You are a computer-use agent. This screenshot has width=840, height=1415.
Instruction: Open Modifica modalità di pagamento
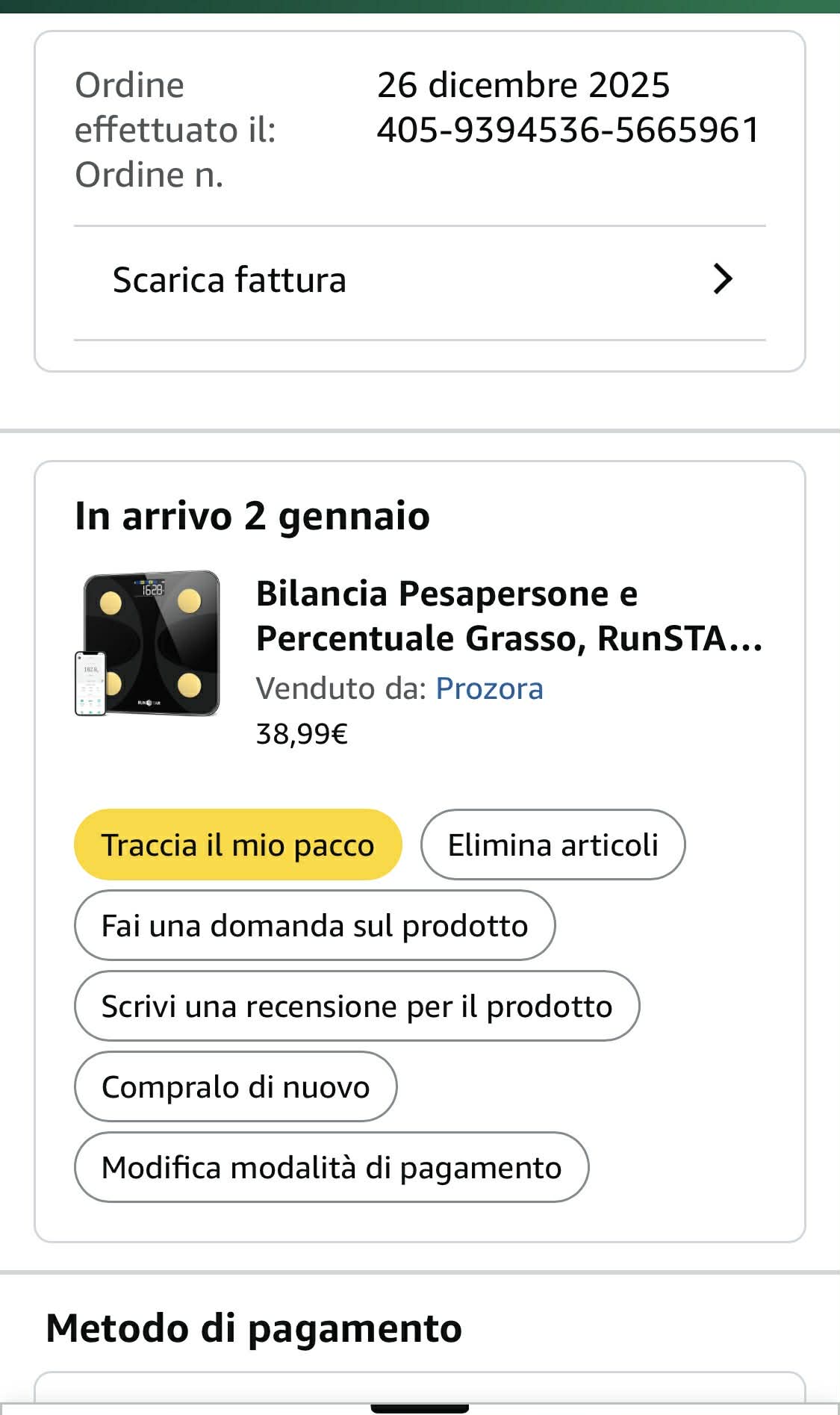coord(332,1168)
